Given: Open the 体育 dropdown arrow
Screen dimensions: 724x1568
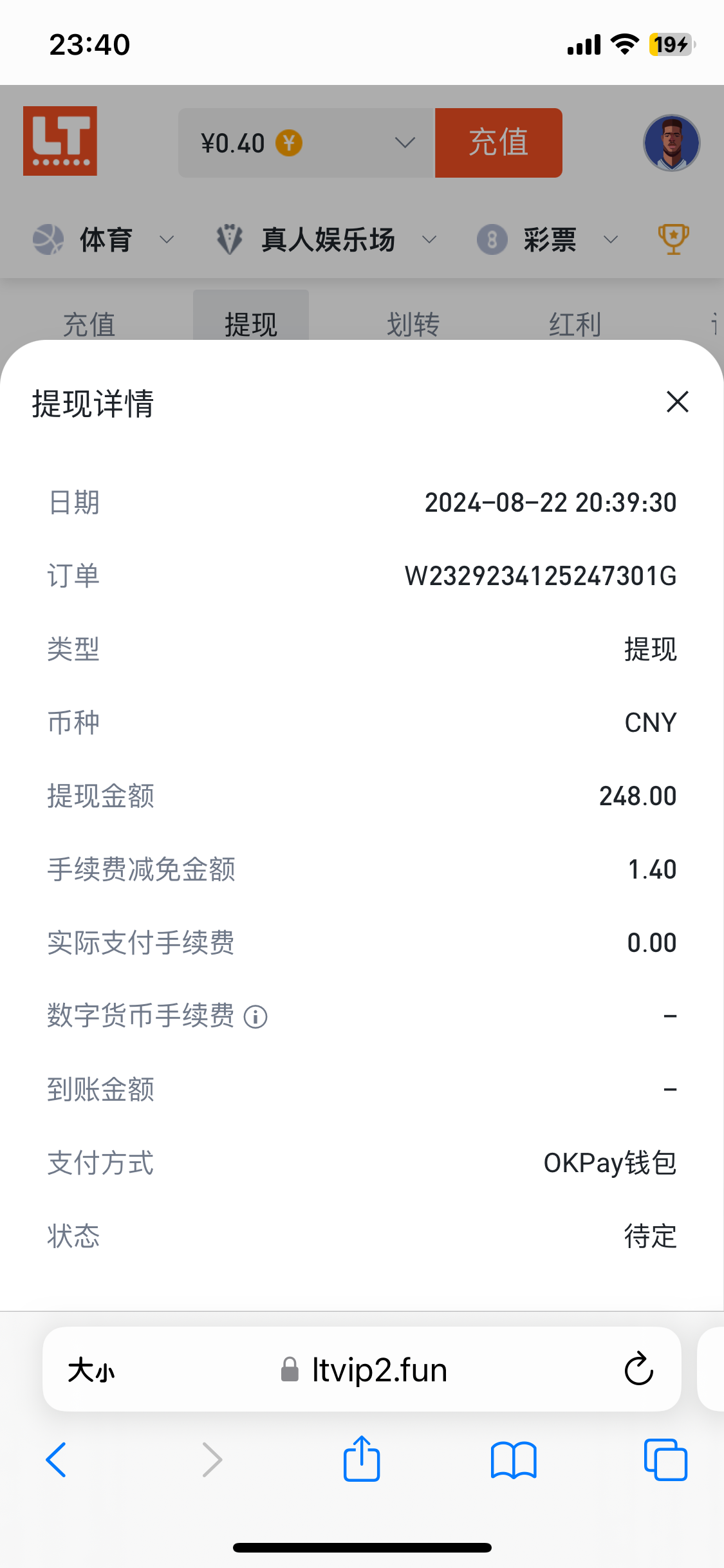Looking at the screenshot, I should click(166, 239).
